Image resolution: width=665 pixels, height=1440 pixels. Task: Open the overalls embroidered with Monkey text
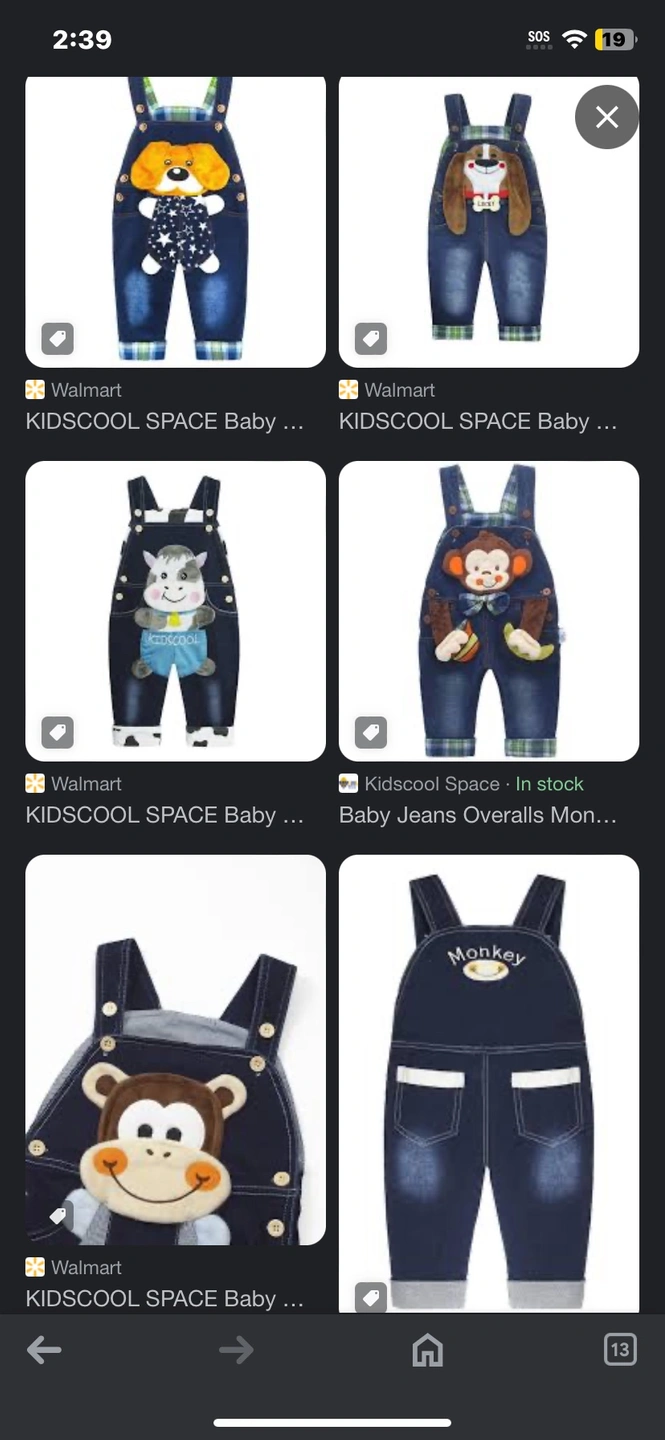(x=488, y=1080)
